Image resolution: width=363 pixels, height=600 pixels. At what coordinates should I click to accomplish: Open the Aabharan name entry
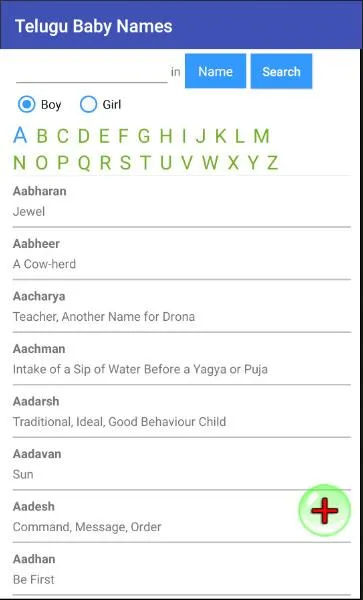click(x=182, y=201)
